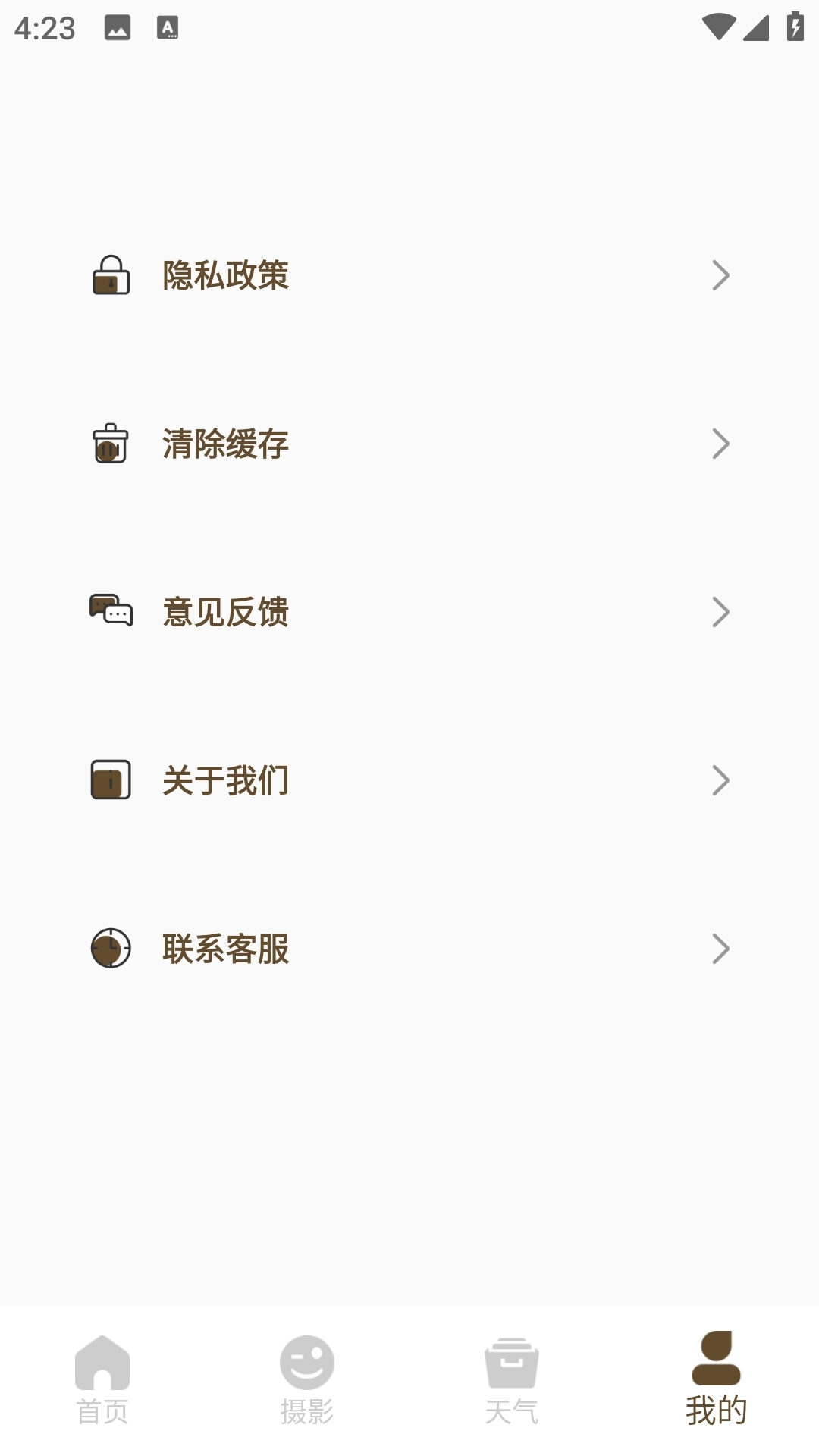Image resolution: width=819 pixels, height=1456 pixels.
Task: Tap the Wi-Fi signal icon in status bar
Action: (x=717, y=25)
